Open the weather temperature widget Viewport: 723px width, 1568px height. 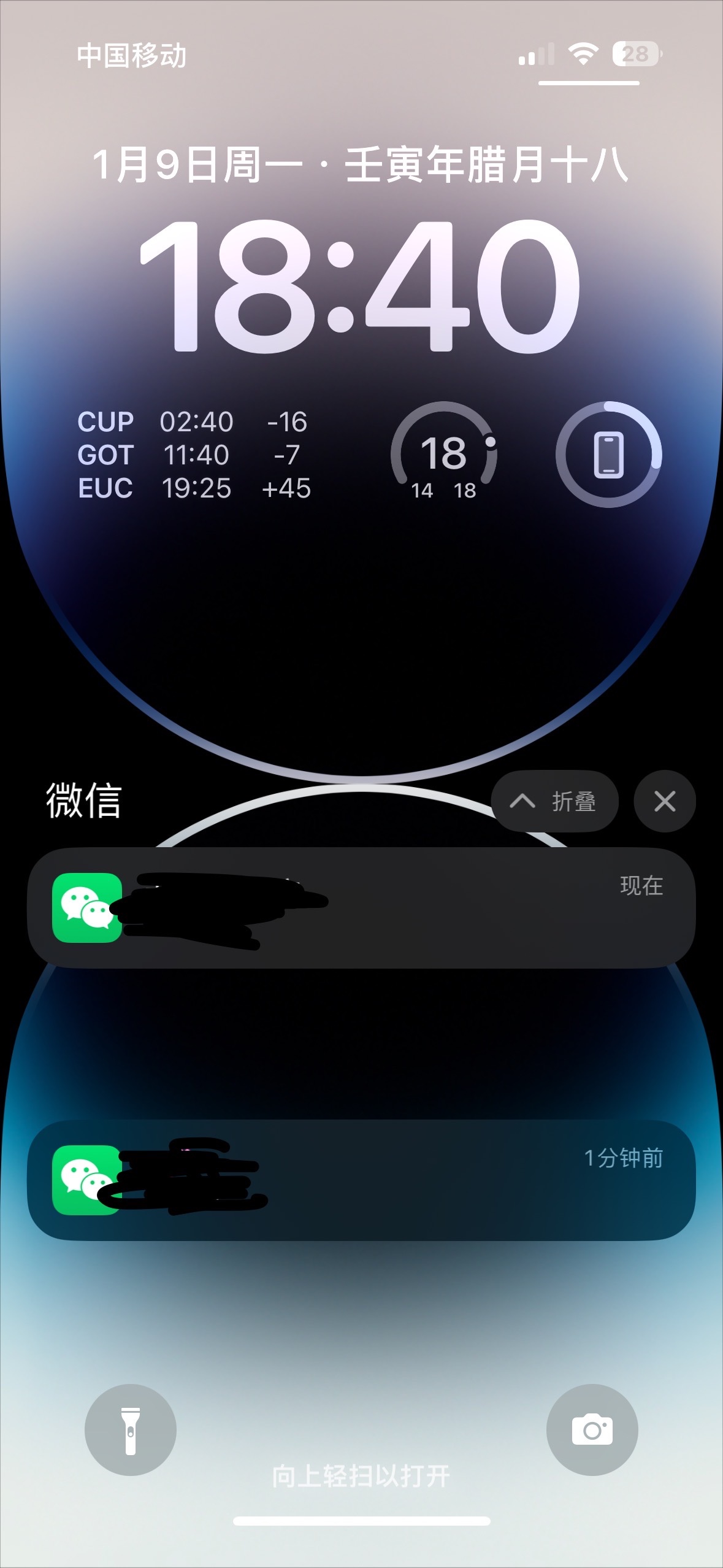pyautogui.click(x=443, y=455)
